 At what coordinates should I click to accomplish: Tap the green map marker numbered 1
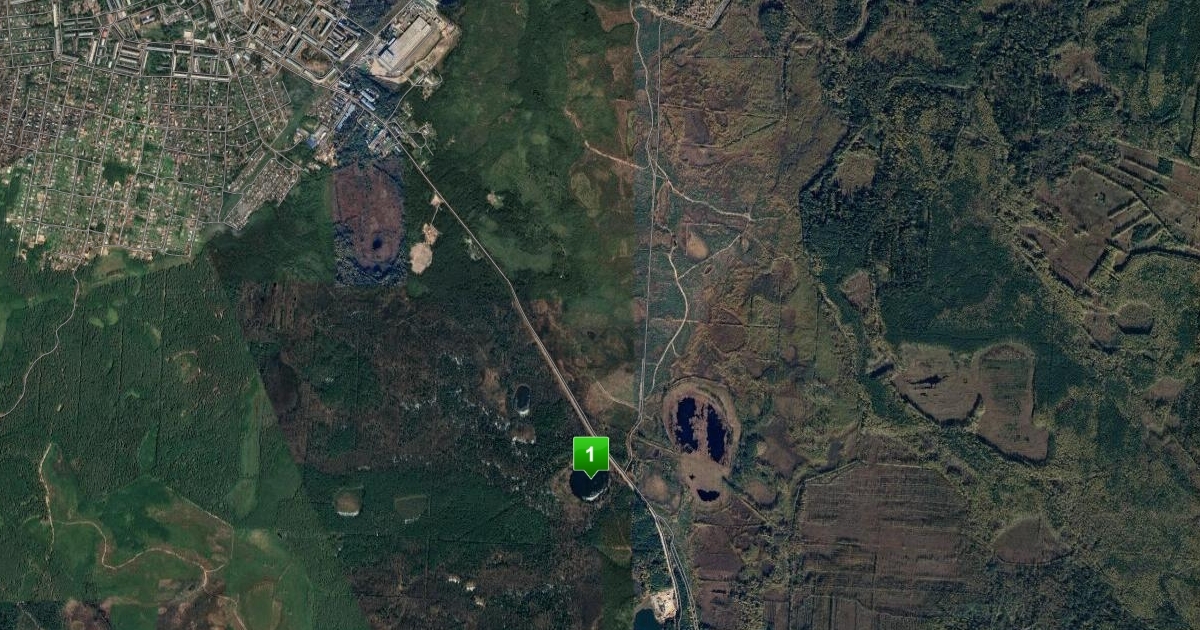click(590, 455)
